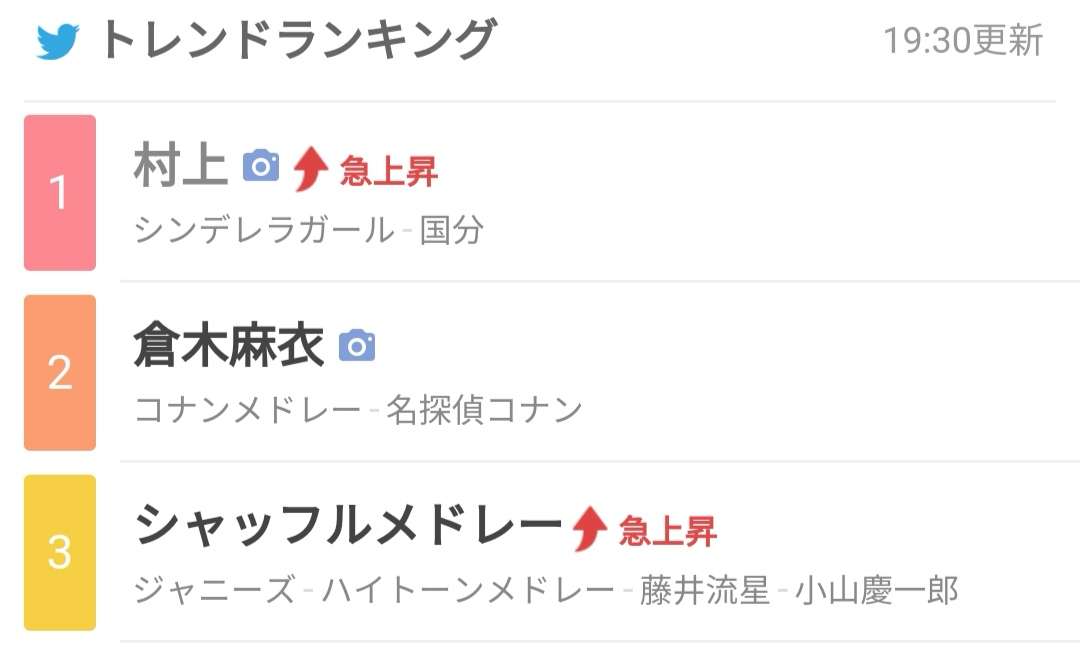Open the 村上 trend row

pos(181,167)
